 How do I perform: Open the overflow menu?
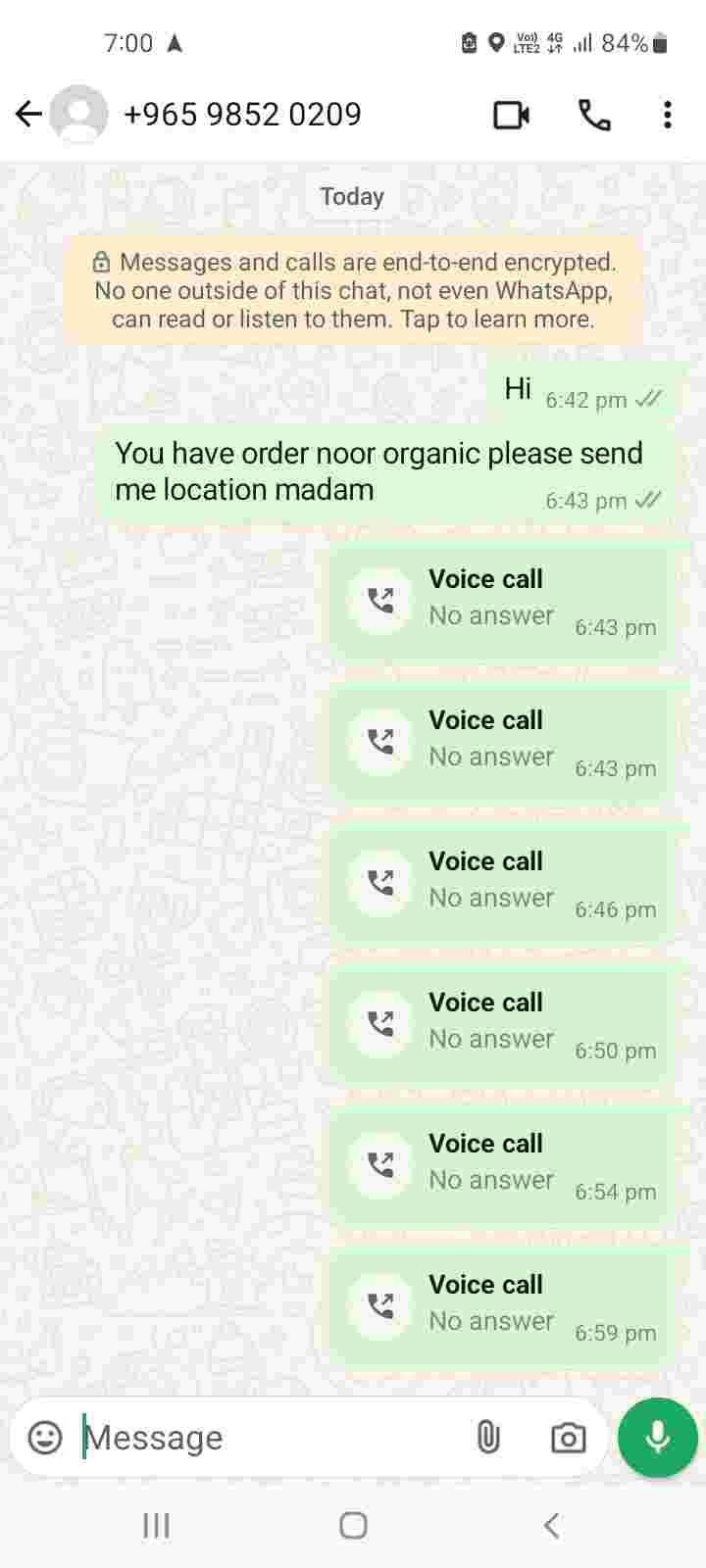[x=667, y=115]
